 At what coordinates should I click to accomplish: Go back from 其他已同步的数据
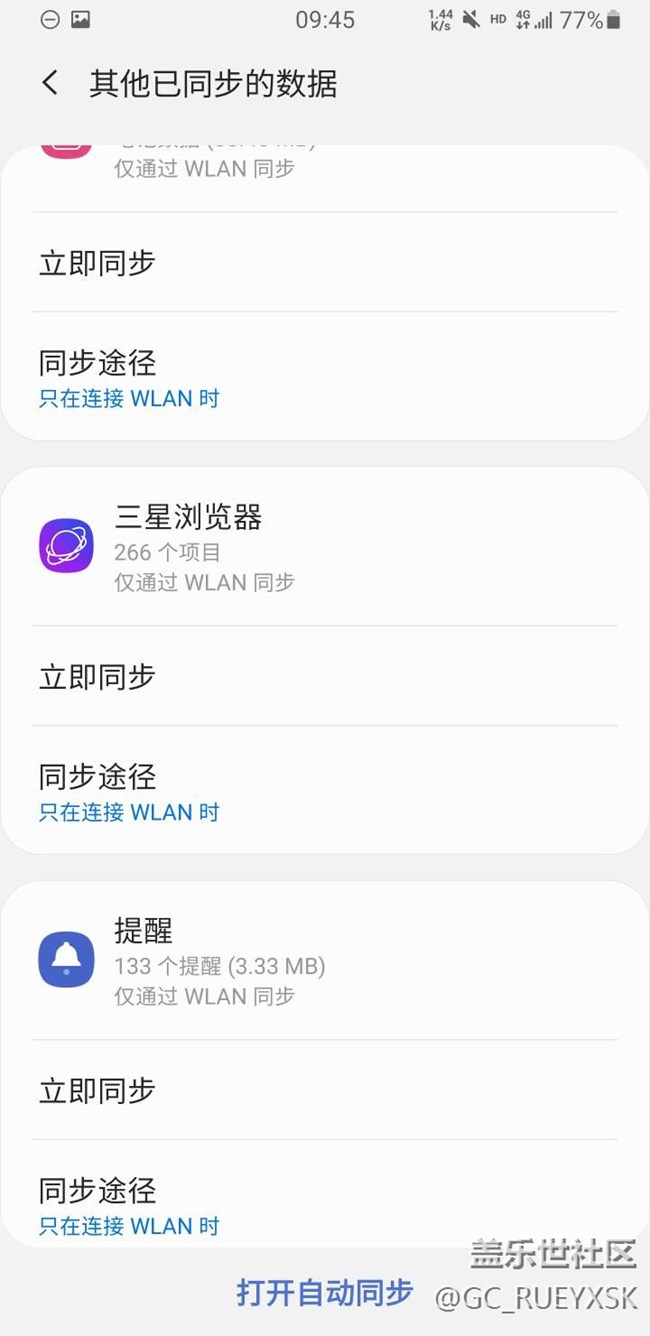pyautogui.click(x=50, y=83)
